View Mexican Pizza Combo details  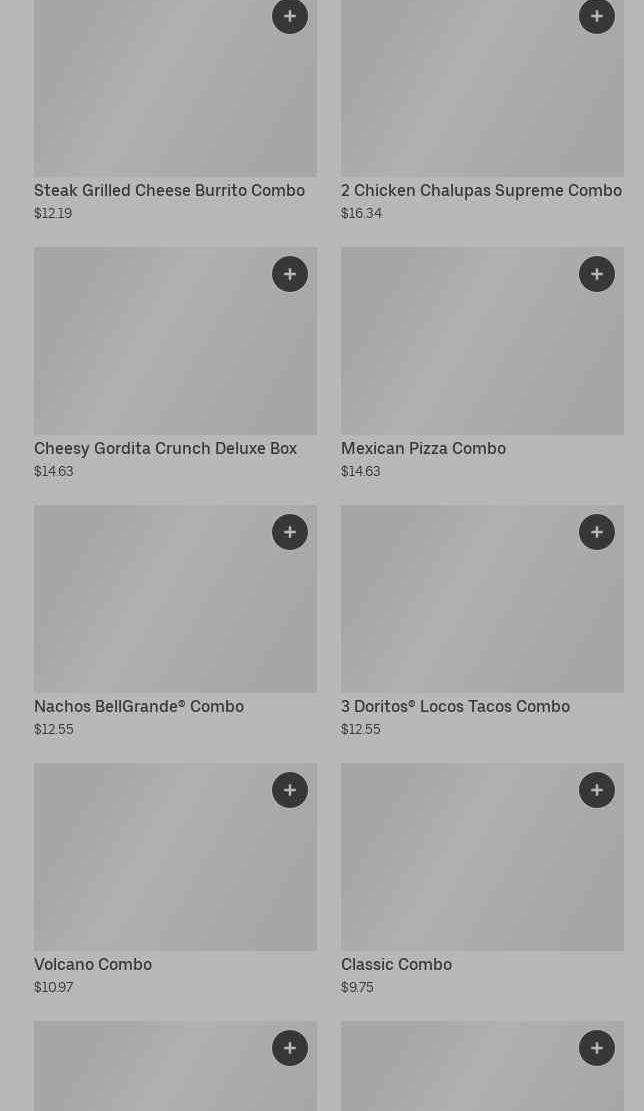point(423,449)
